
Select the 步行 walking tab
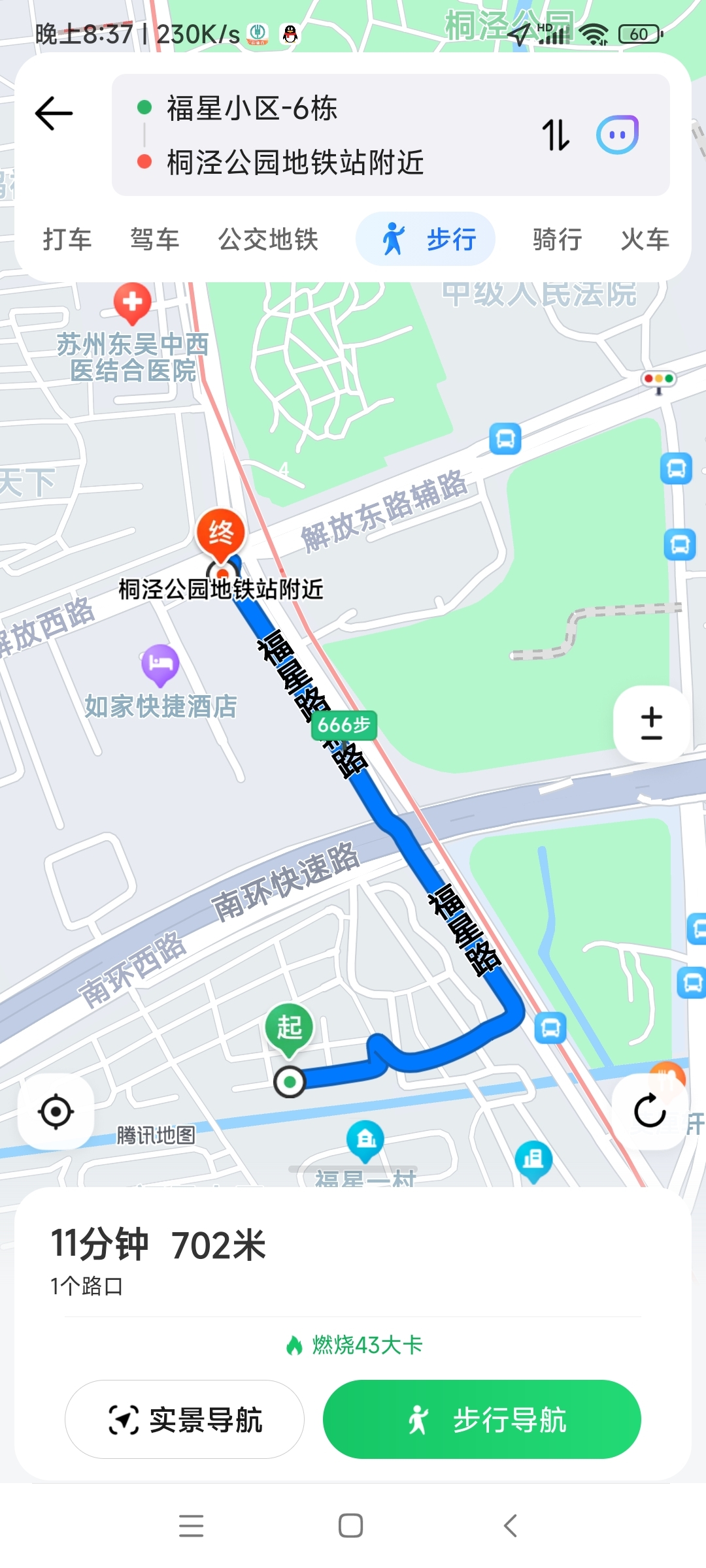click(x=426, y=240)
